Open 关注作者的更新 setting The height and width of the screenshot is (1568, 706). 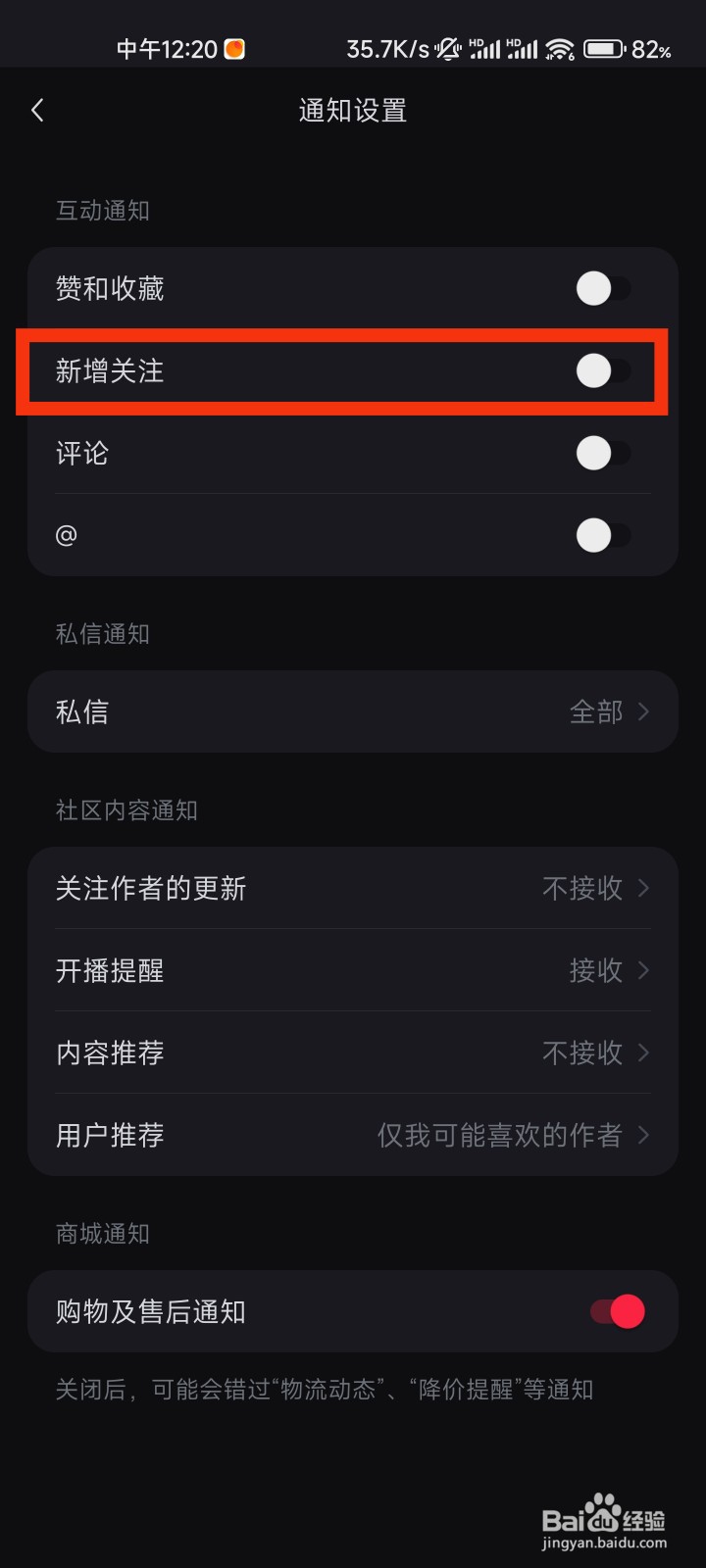coord(353,888)
